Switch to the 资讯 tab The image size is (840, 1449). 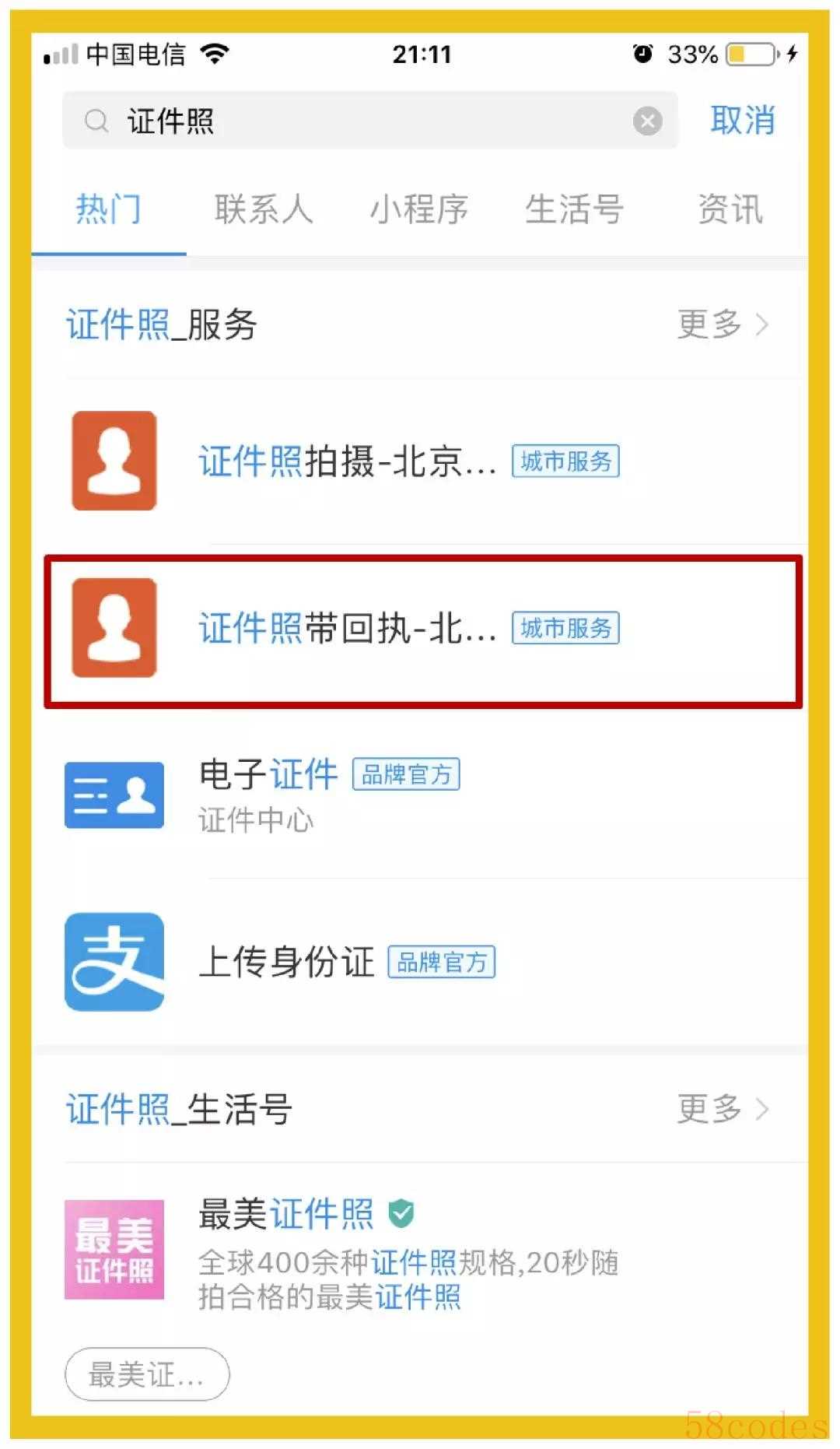(730, 209)
